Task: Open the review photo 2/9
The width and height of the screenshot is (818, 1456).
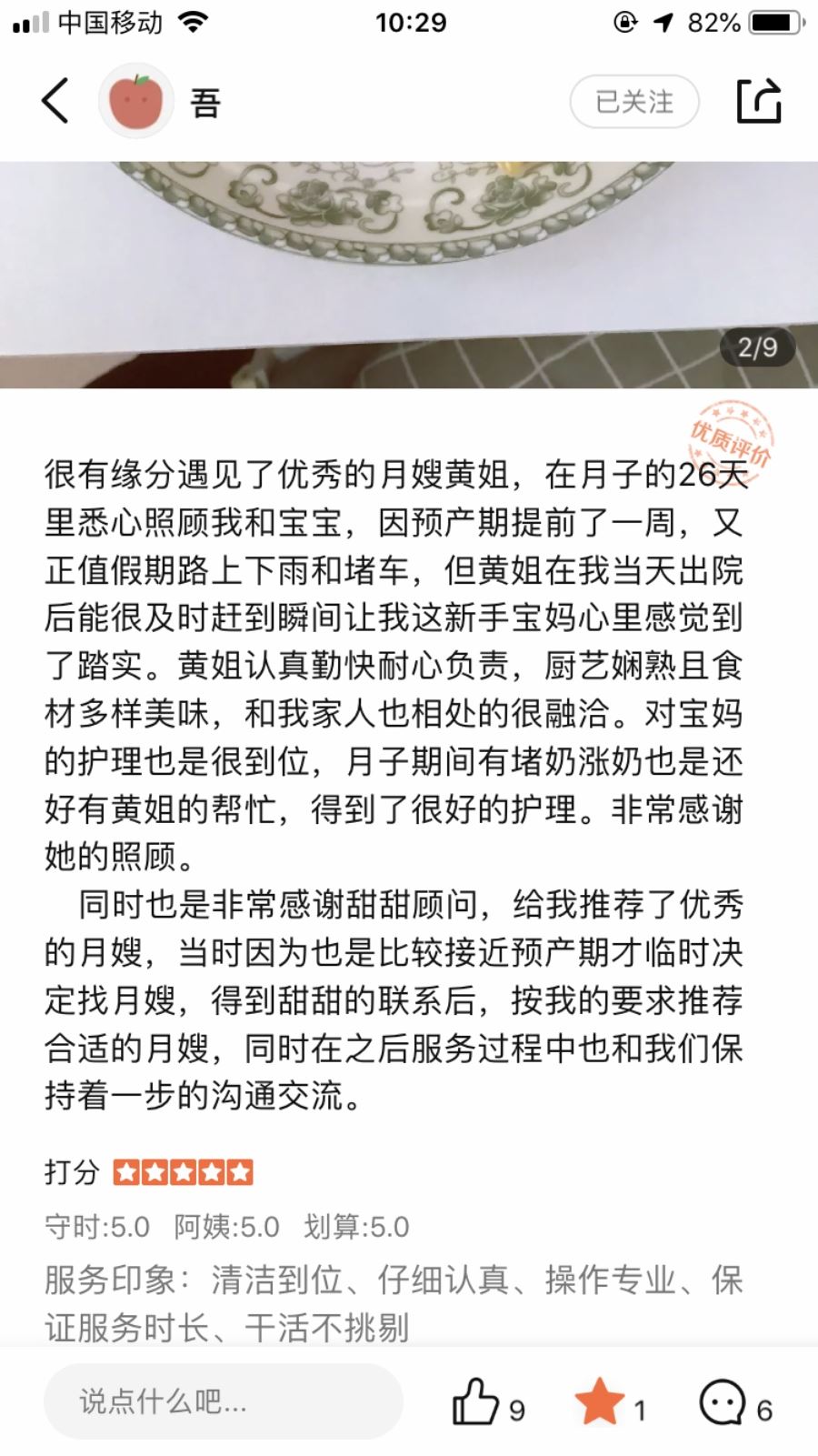Action: coord(409,273)
